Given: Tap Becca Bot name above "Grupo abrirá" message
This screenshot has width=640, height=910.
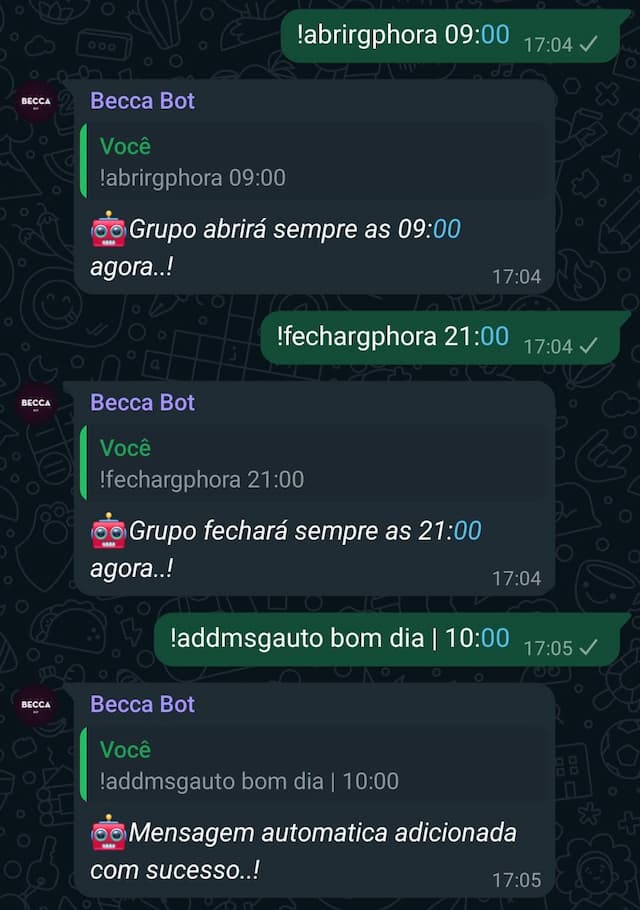Looking at the screenshot, I should pyautogui.click(x=142, y=101).
